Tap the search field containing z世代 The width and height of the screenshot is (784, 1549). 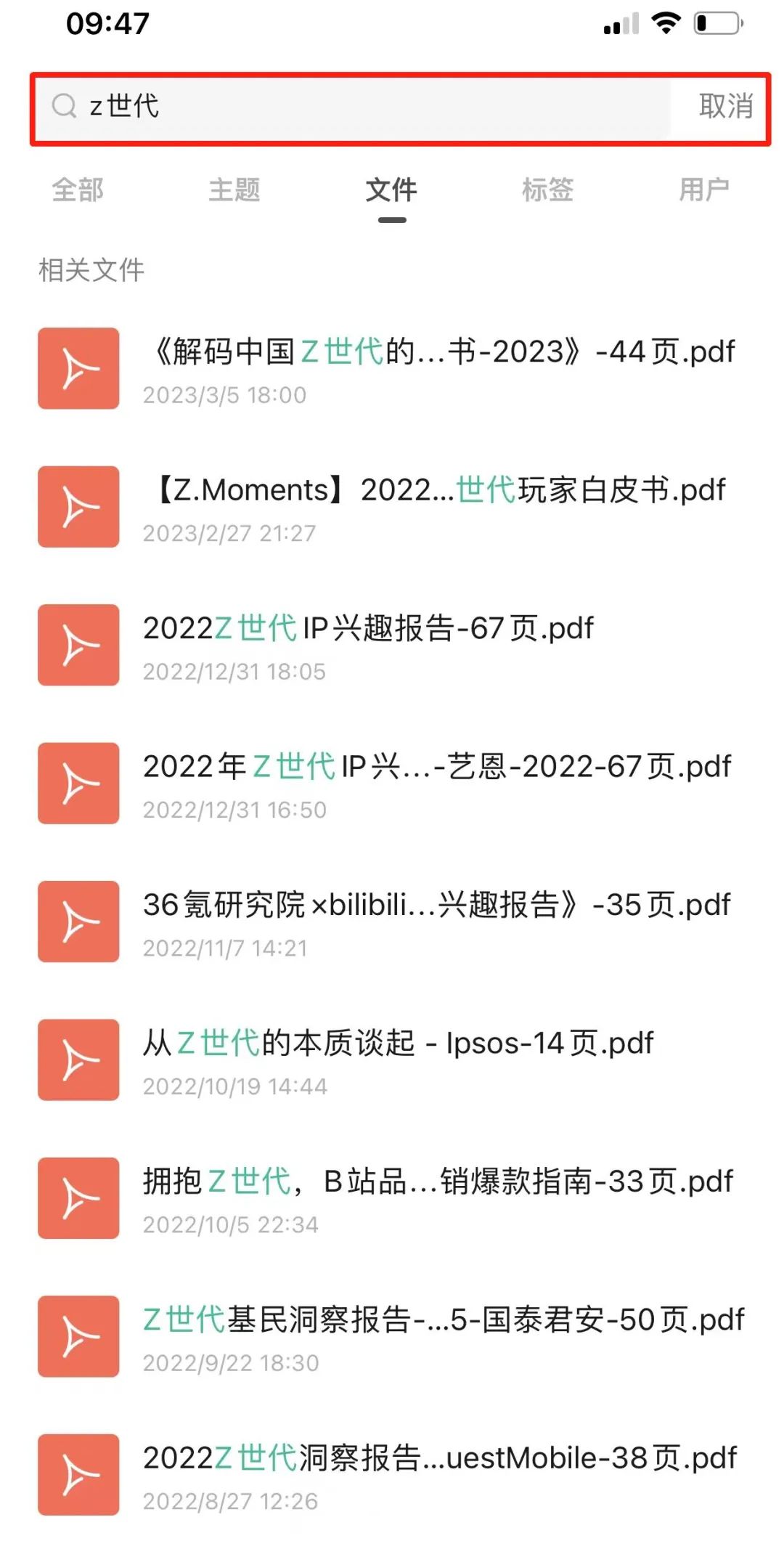coord(348,107)
